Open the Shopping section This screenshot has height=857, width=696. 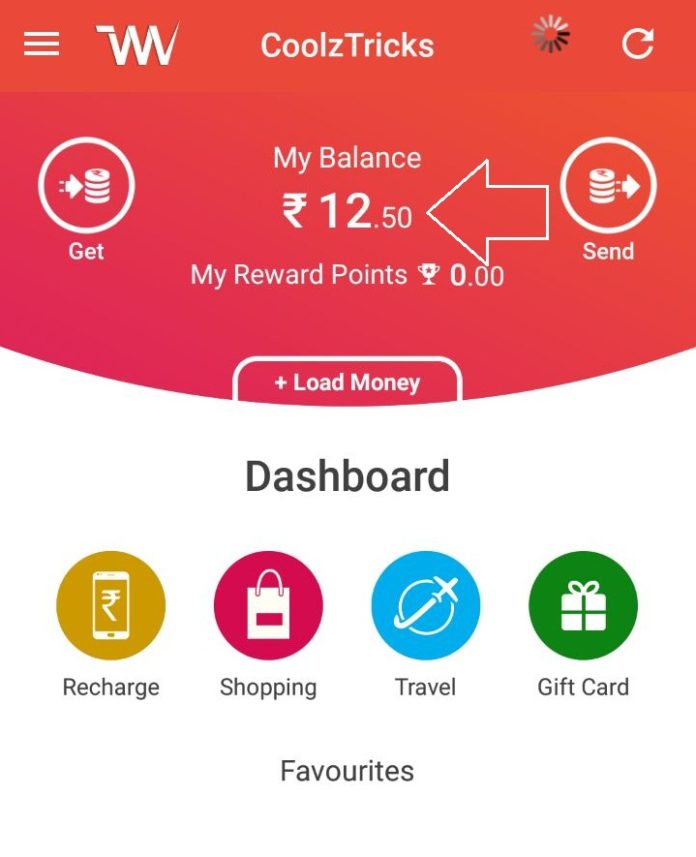[268, 606]
